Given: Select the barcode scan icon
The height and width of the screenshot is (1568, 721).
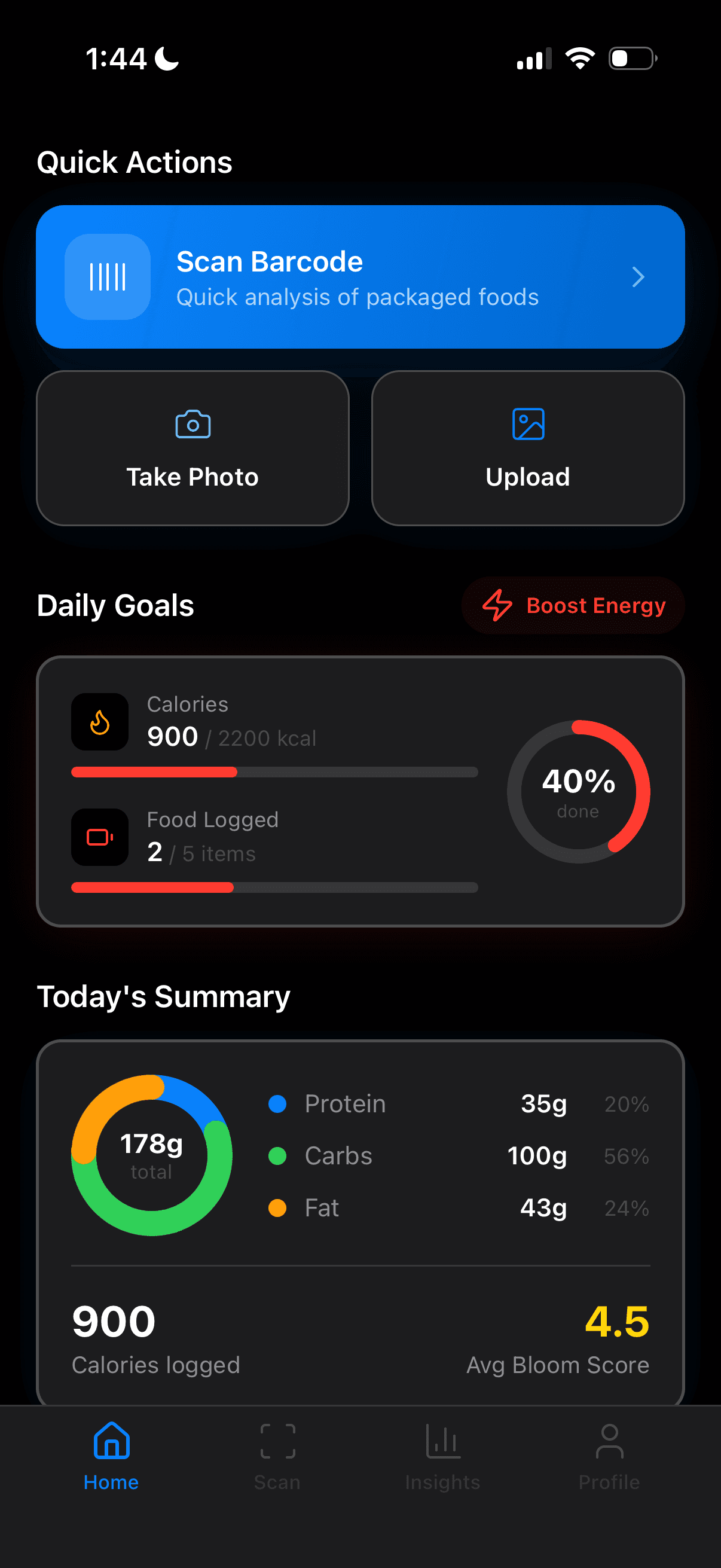Looking at the screenshot, I should pyautogui.click(x=108, y=277).
